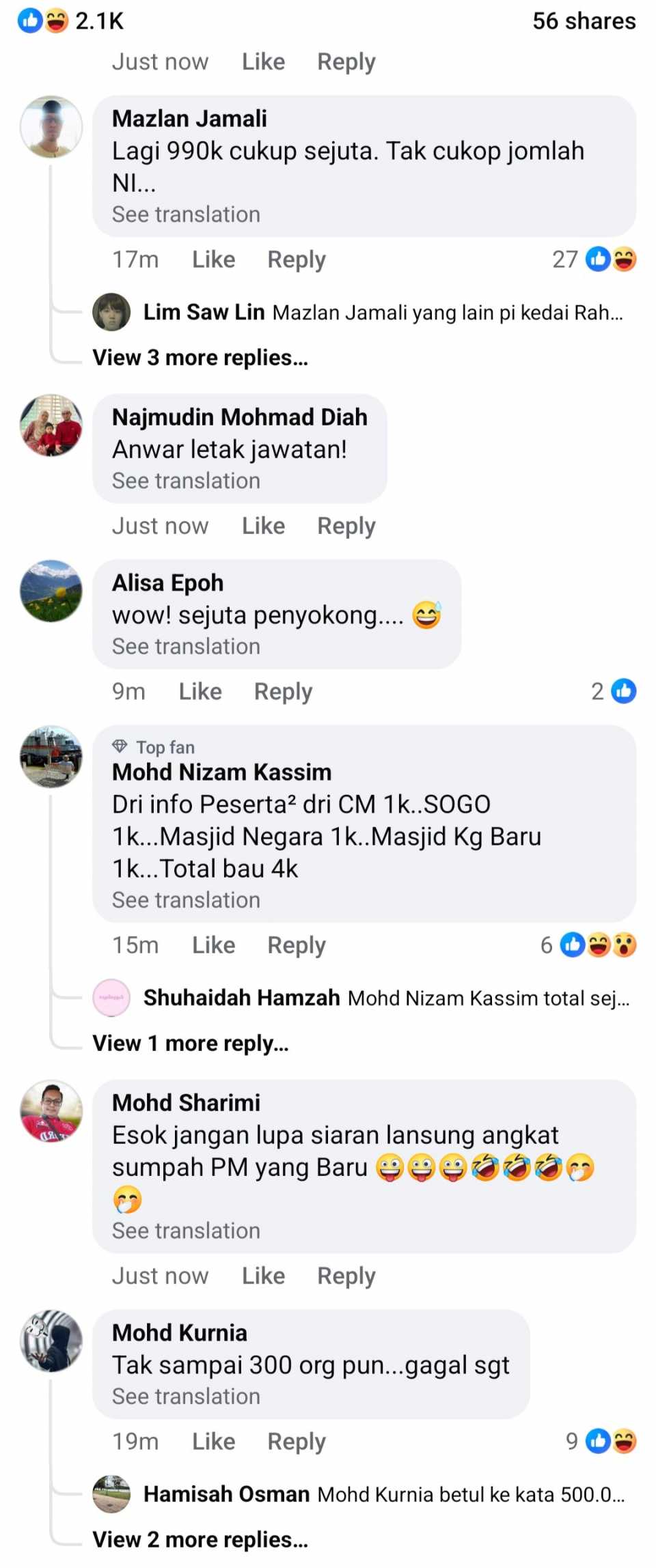The image size is (656, 1568).
Task: Open Hamisah Osman's reply to Mohd Kurnia
Action: (383, 1494)
